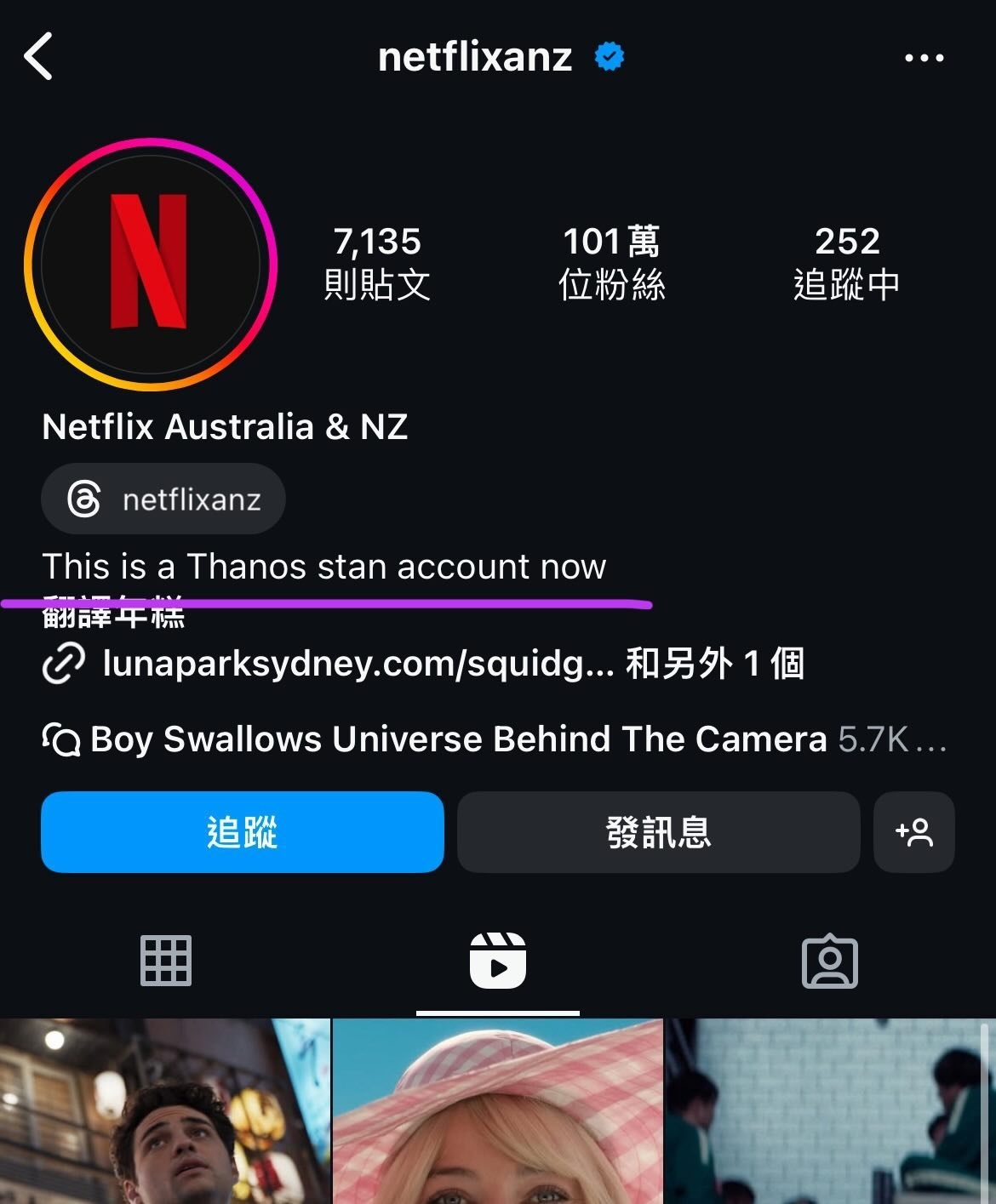Switch to the tagged photos tab
Viewport: 996px width, 1204px height.
point(830,961)
